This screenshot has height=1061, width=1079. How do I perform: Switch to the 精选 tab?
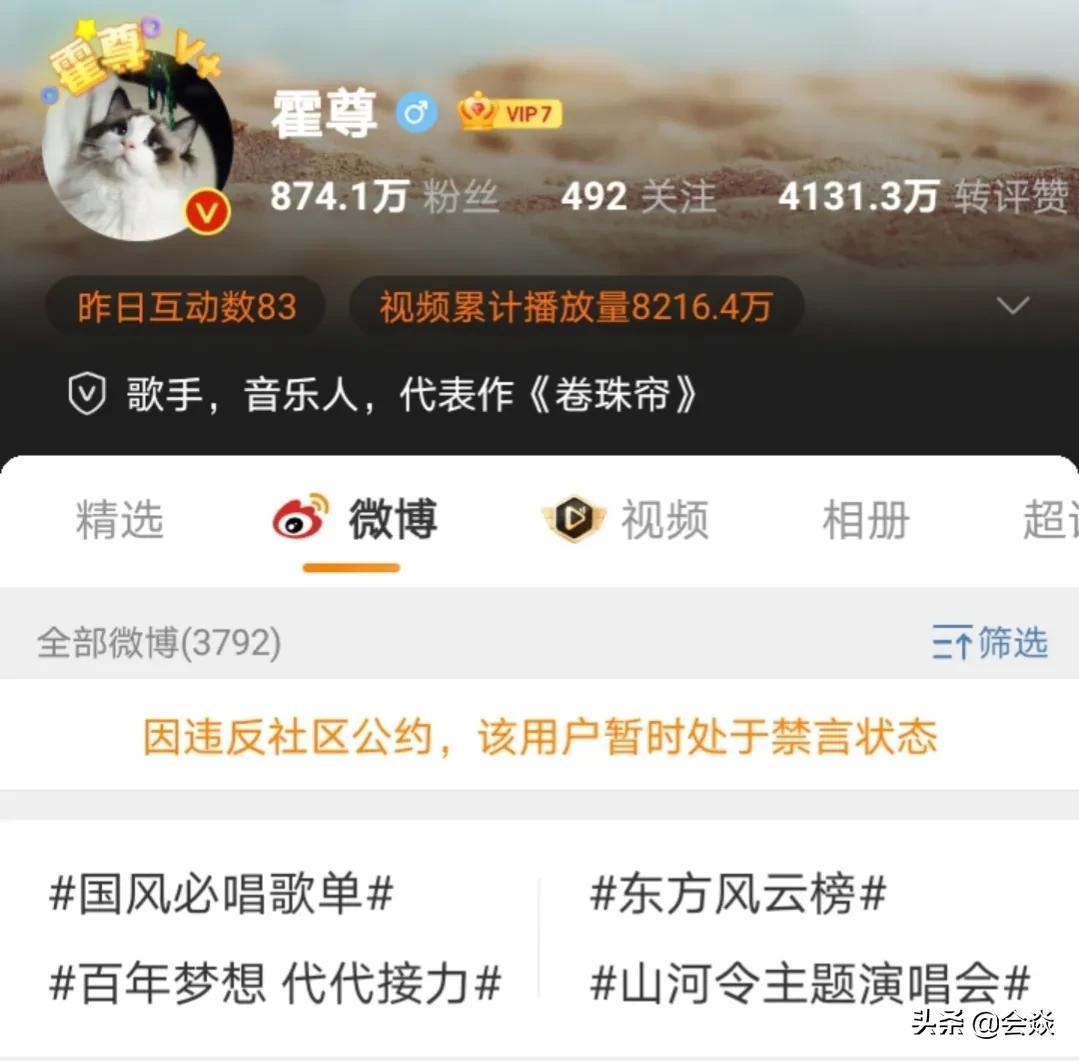(119, 520)
